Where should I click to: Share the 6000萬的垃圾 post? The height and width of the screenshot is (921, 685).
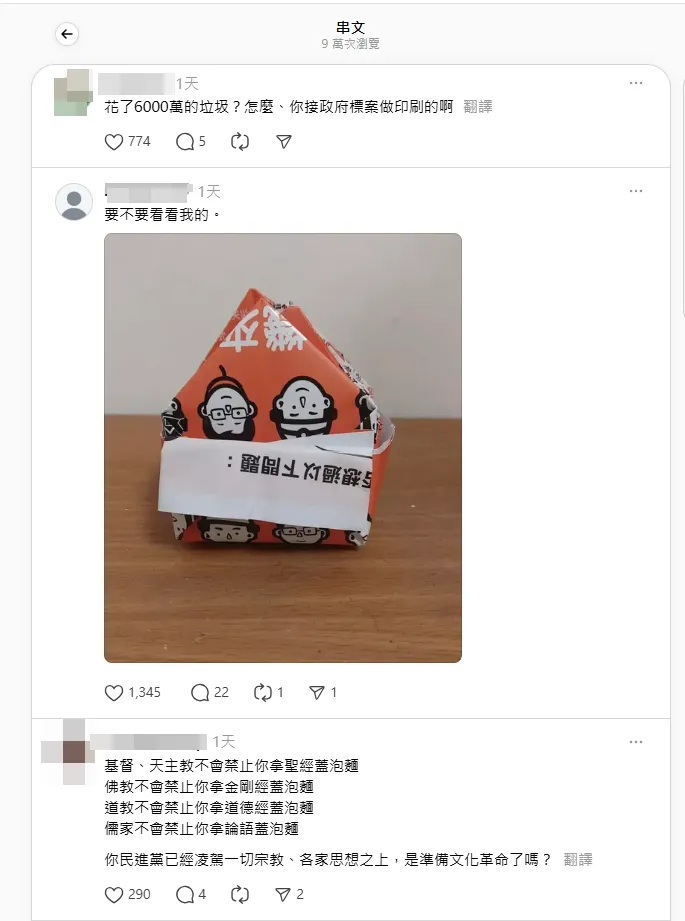(283, 142)
